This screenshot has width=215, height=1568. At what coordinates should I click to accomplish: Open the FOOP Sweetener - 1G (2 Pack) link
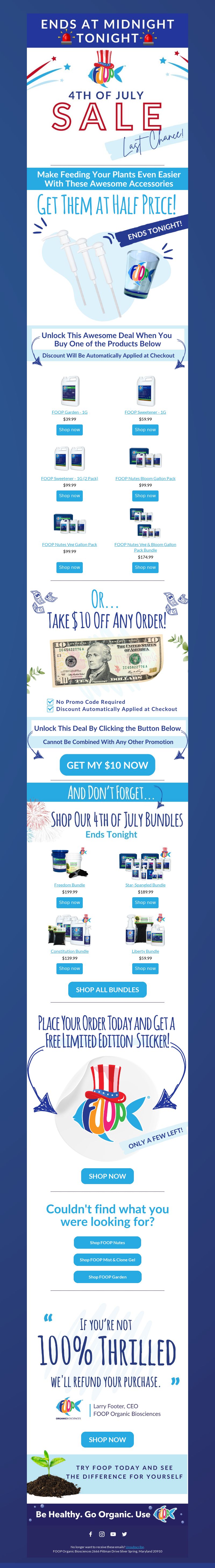coord(69,478)
